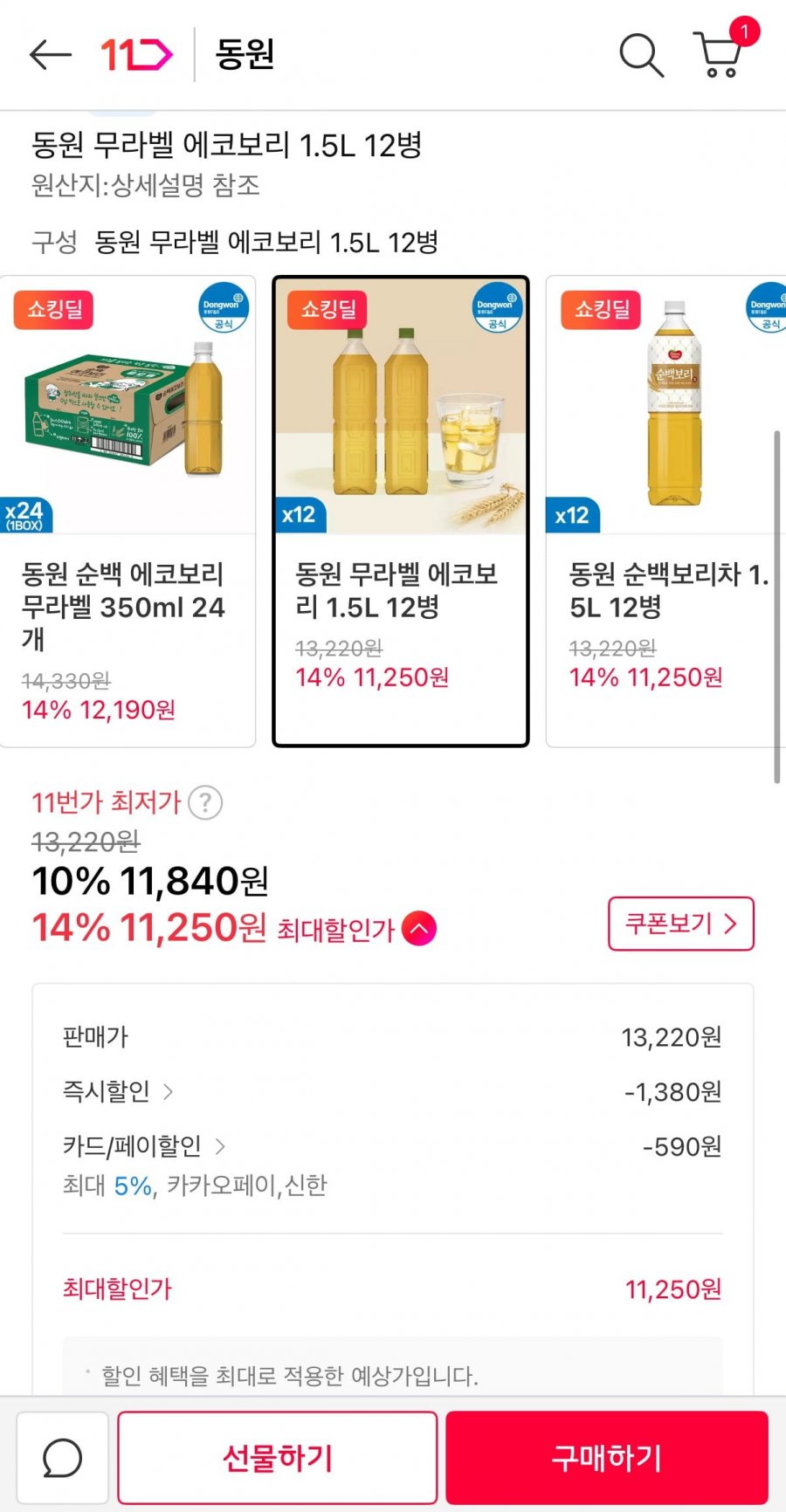Open the shopping cart

pos(719,54)
